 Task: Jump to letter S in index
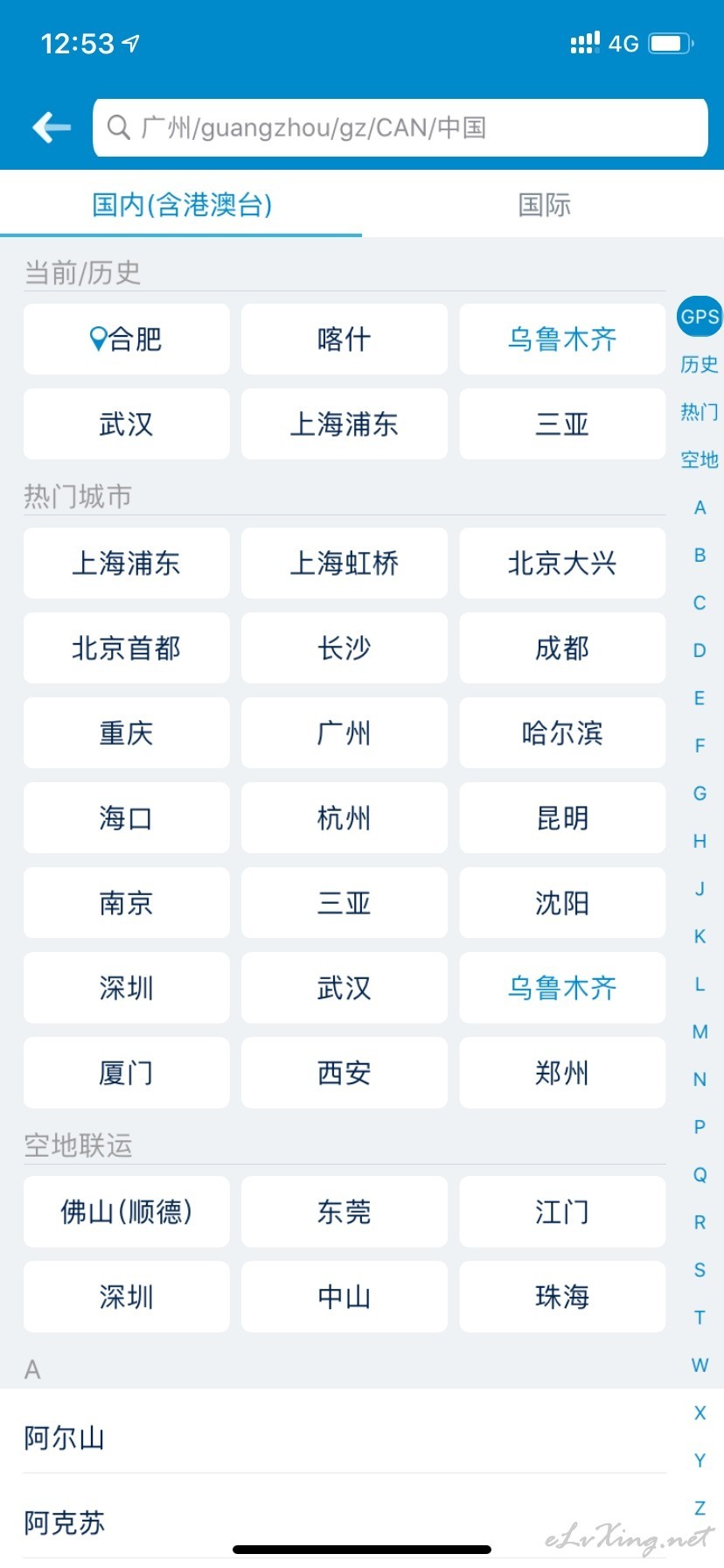point(700,1270)
